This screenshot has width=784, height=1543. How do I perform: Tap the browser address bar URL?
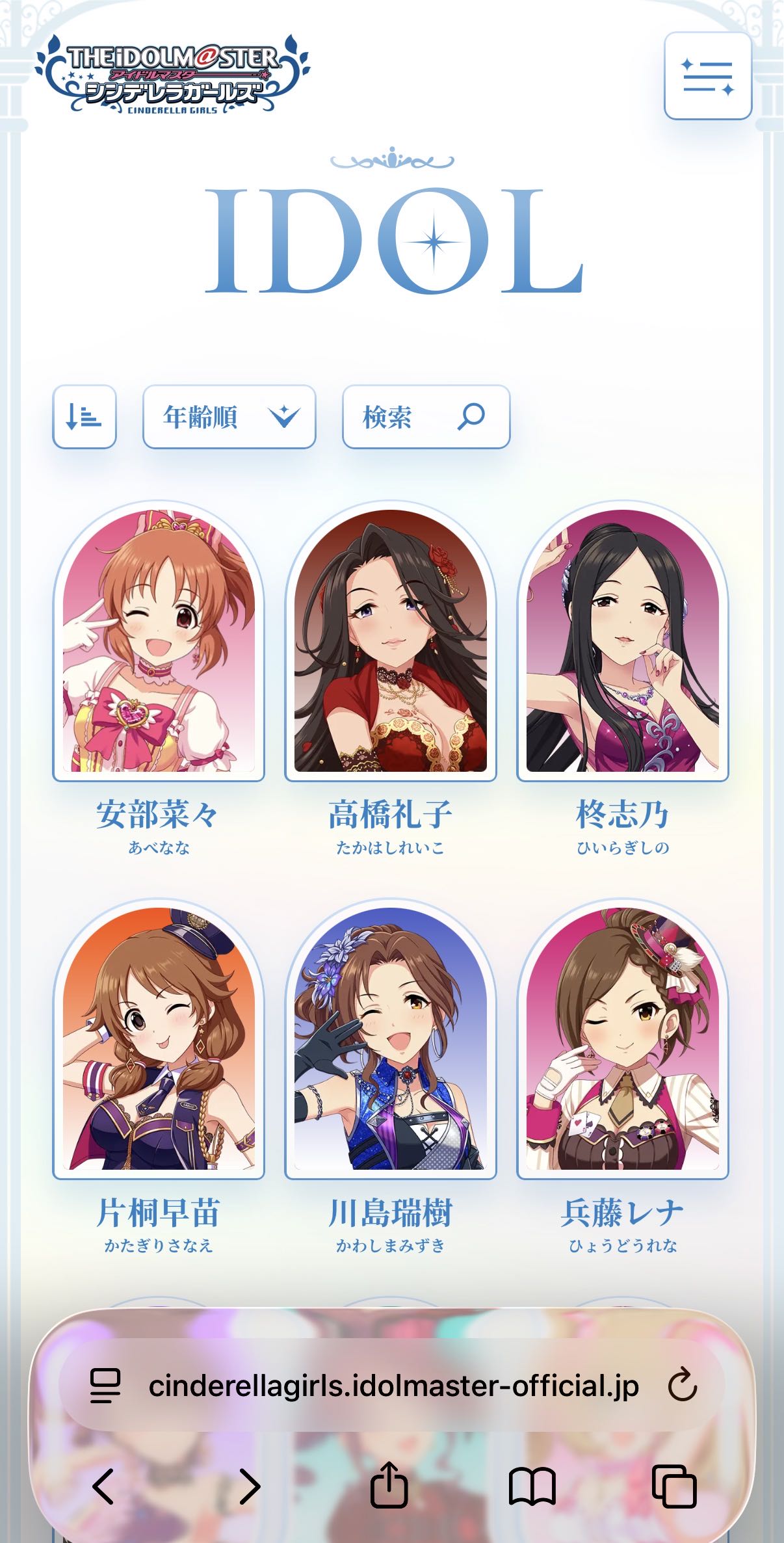click(x=393, y=1386)
